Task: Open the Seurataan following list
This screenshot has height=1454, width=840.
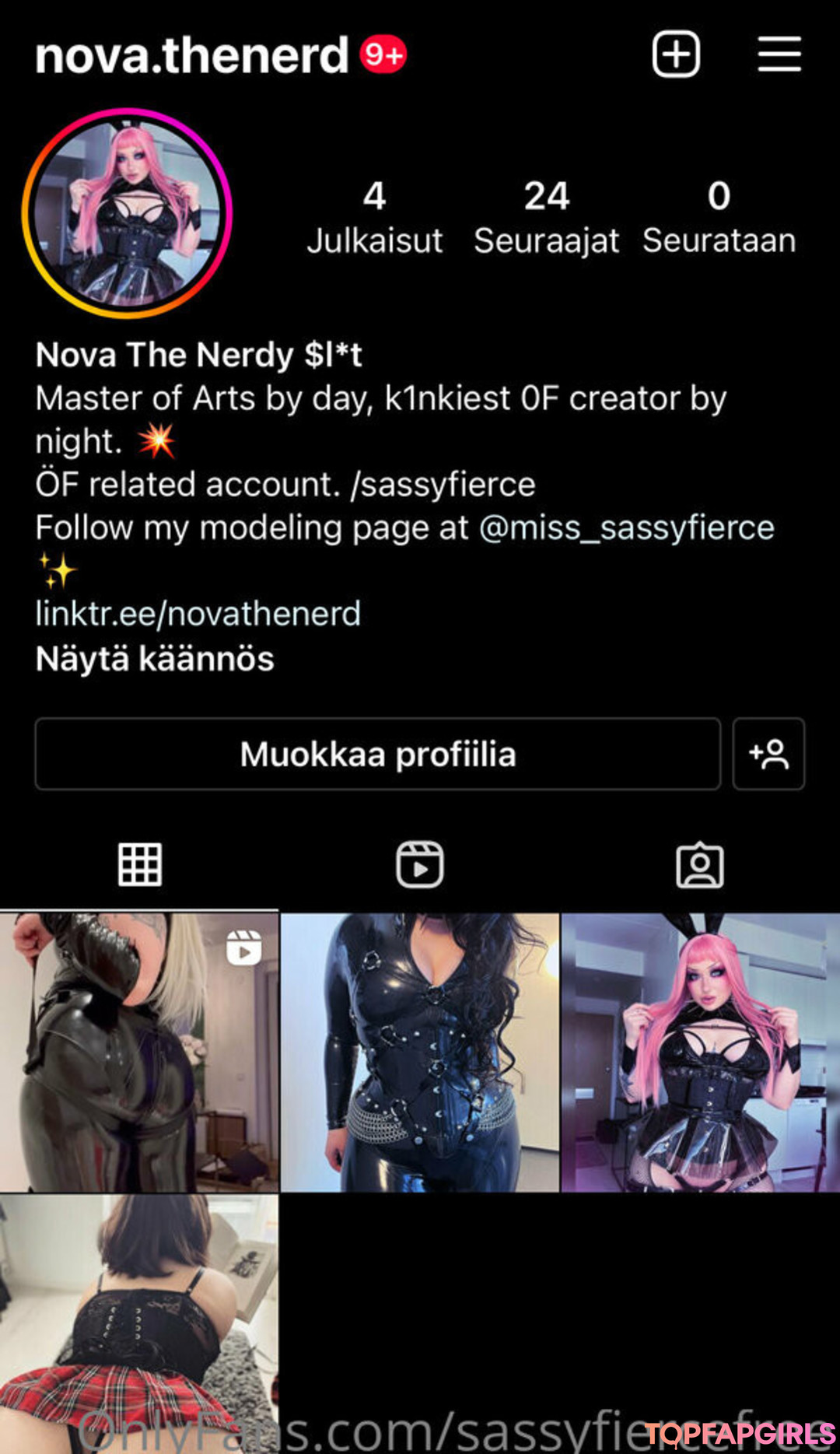Action: coord(719,217)
